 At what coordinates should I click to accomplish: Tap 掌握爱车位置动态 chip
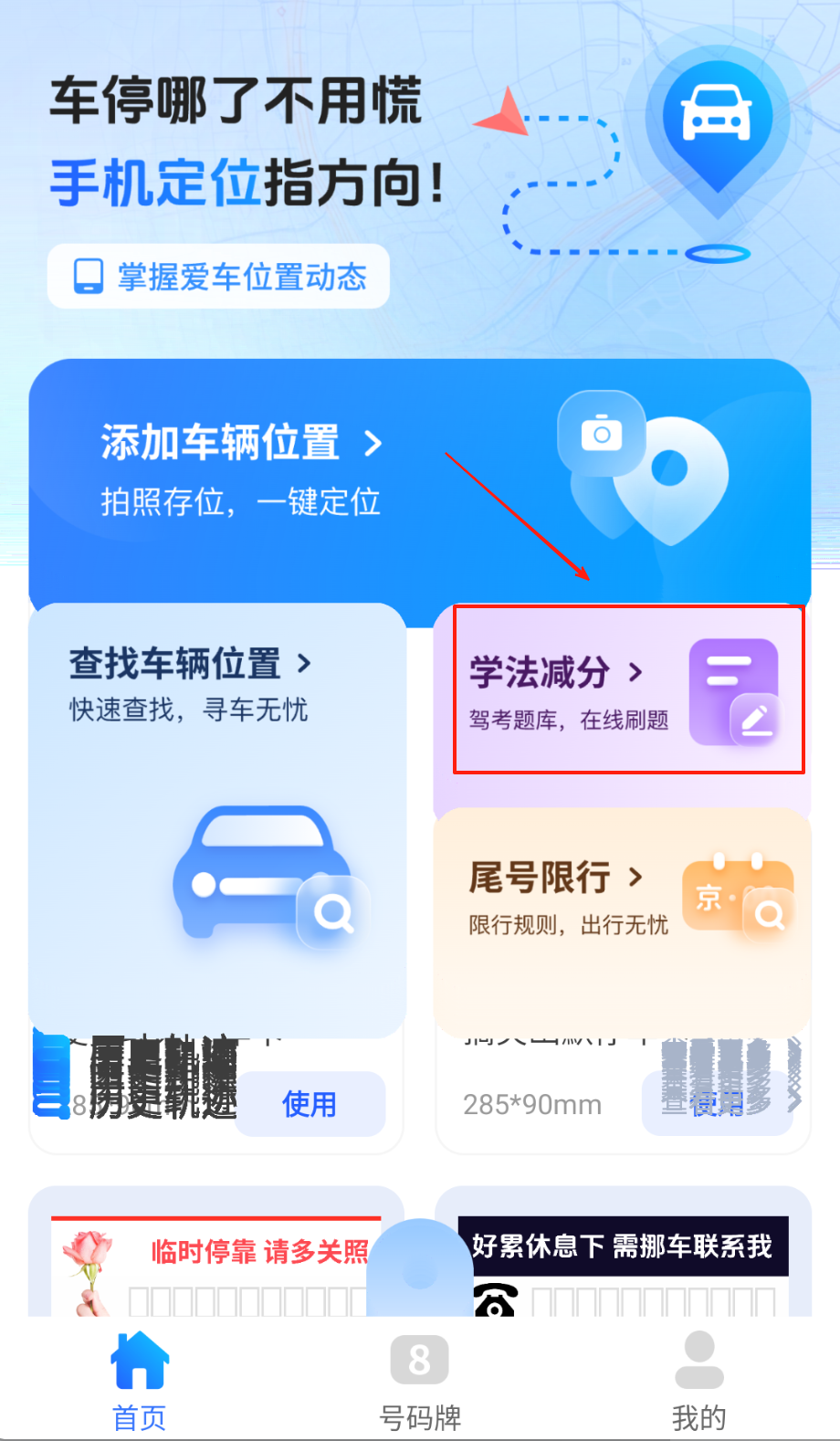(219, 276)
